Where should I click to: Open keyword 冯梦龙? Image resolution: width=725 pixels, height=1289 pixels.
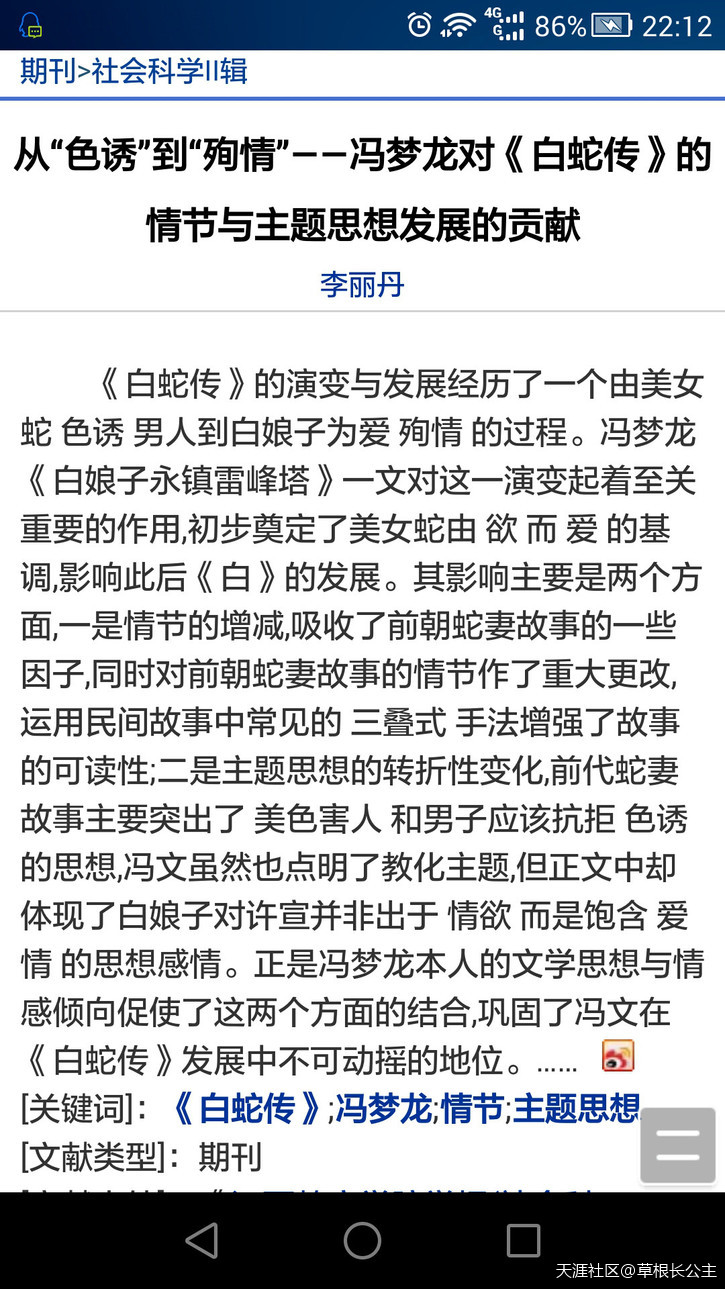[x=383, y=1109]
